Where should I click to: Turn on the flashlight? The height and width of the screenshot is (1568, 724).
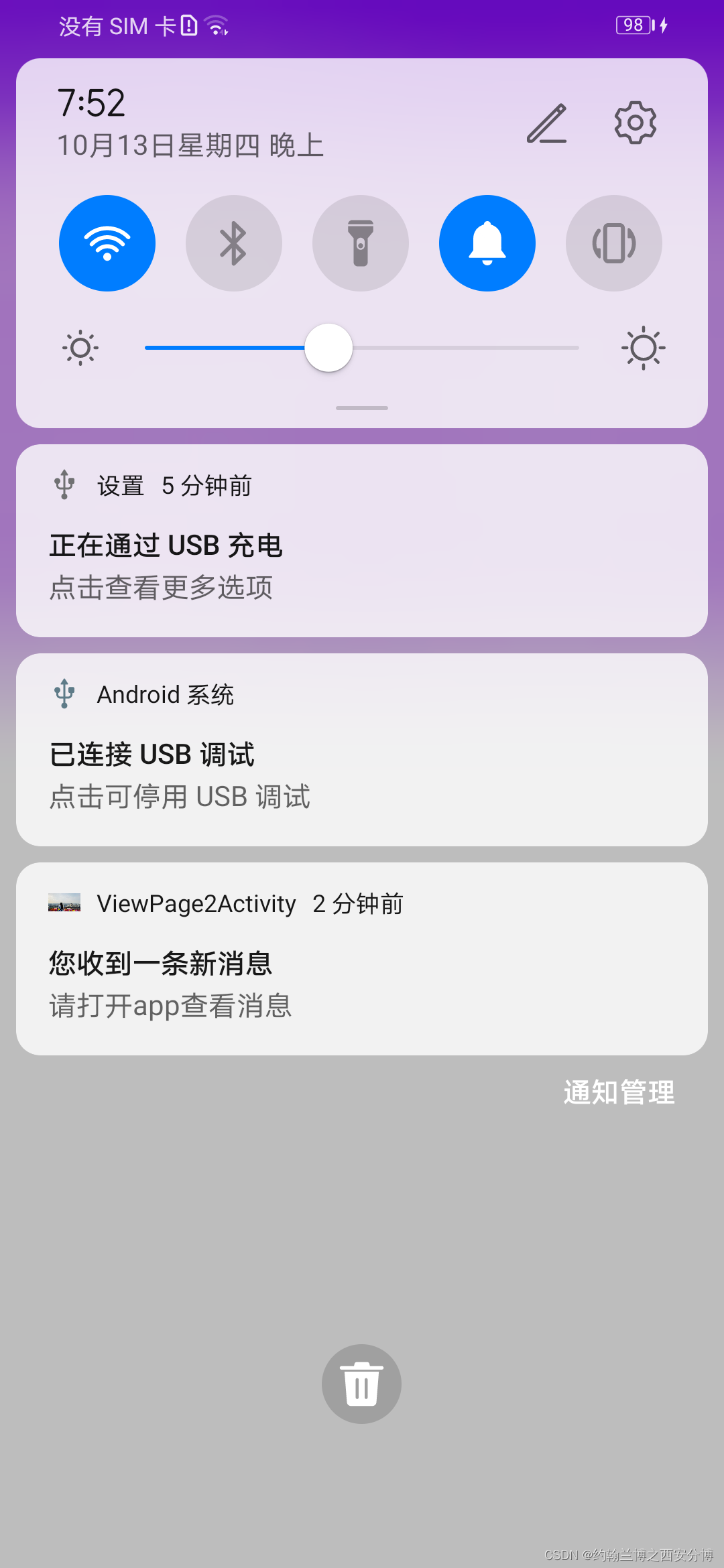click(360, 243)
